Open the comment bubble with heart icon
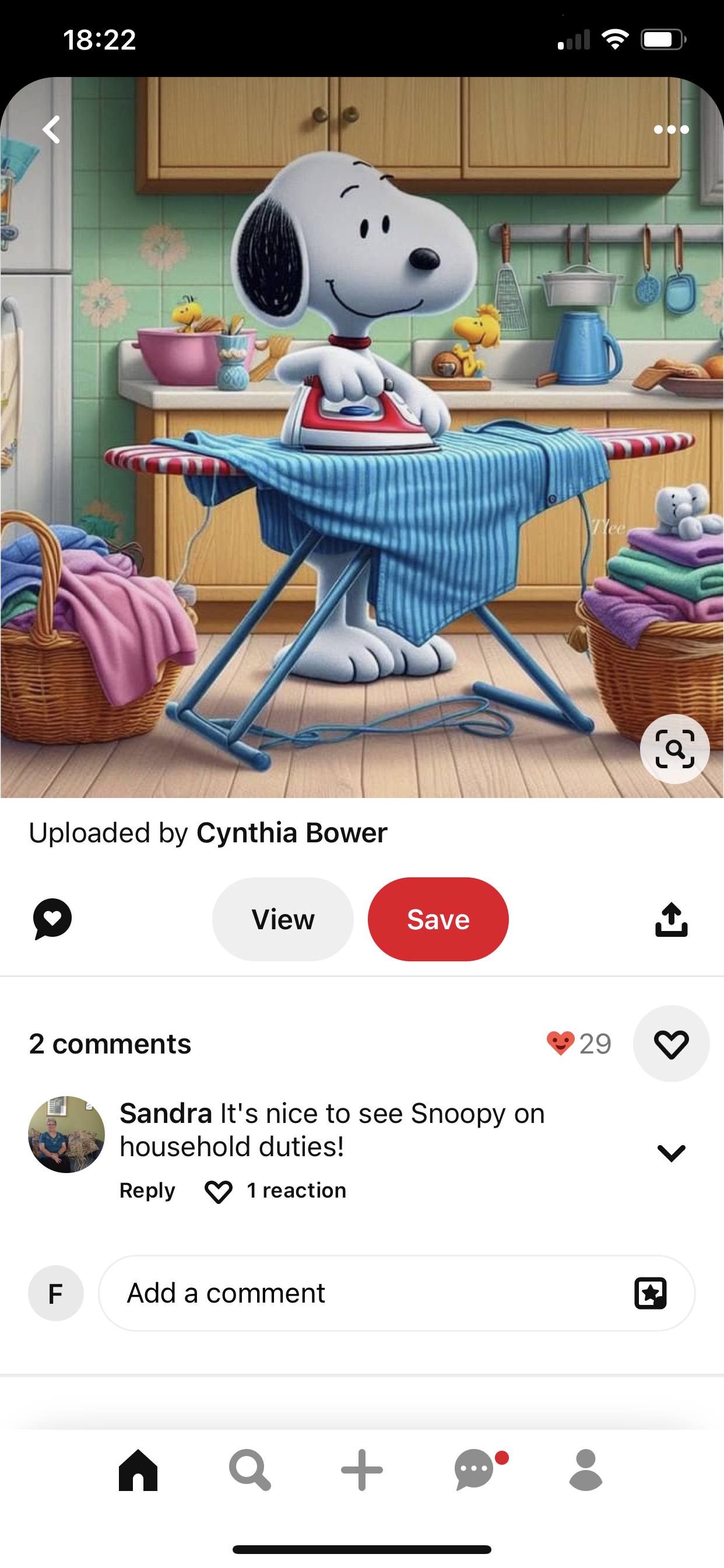This screenshot has width=724, height=1568. 52,919
